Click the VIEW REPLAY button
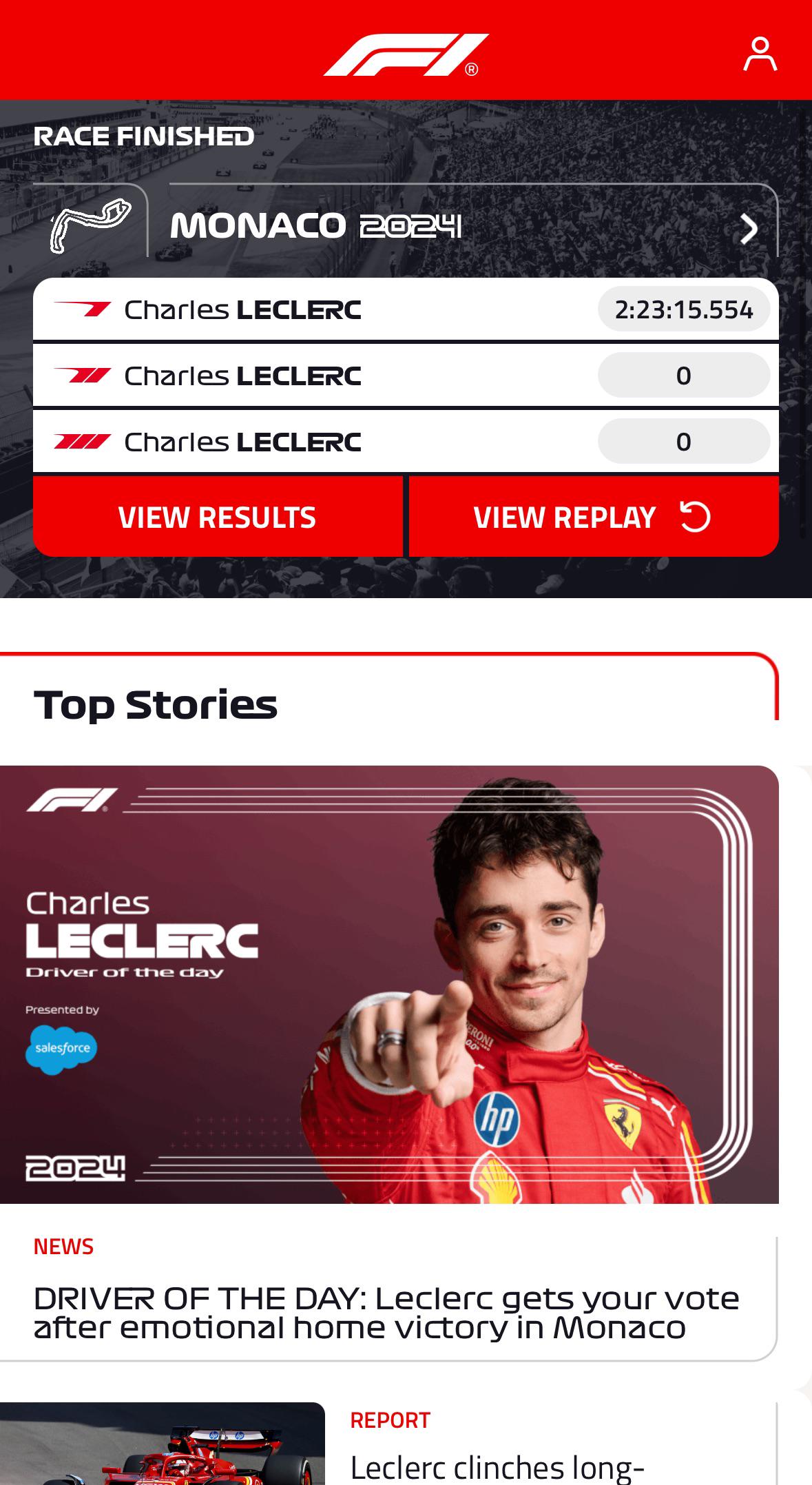 (x=565, y=517)
